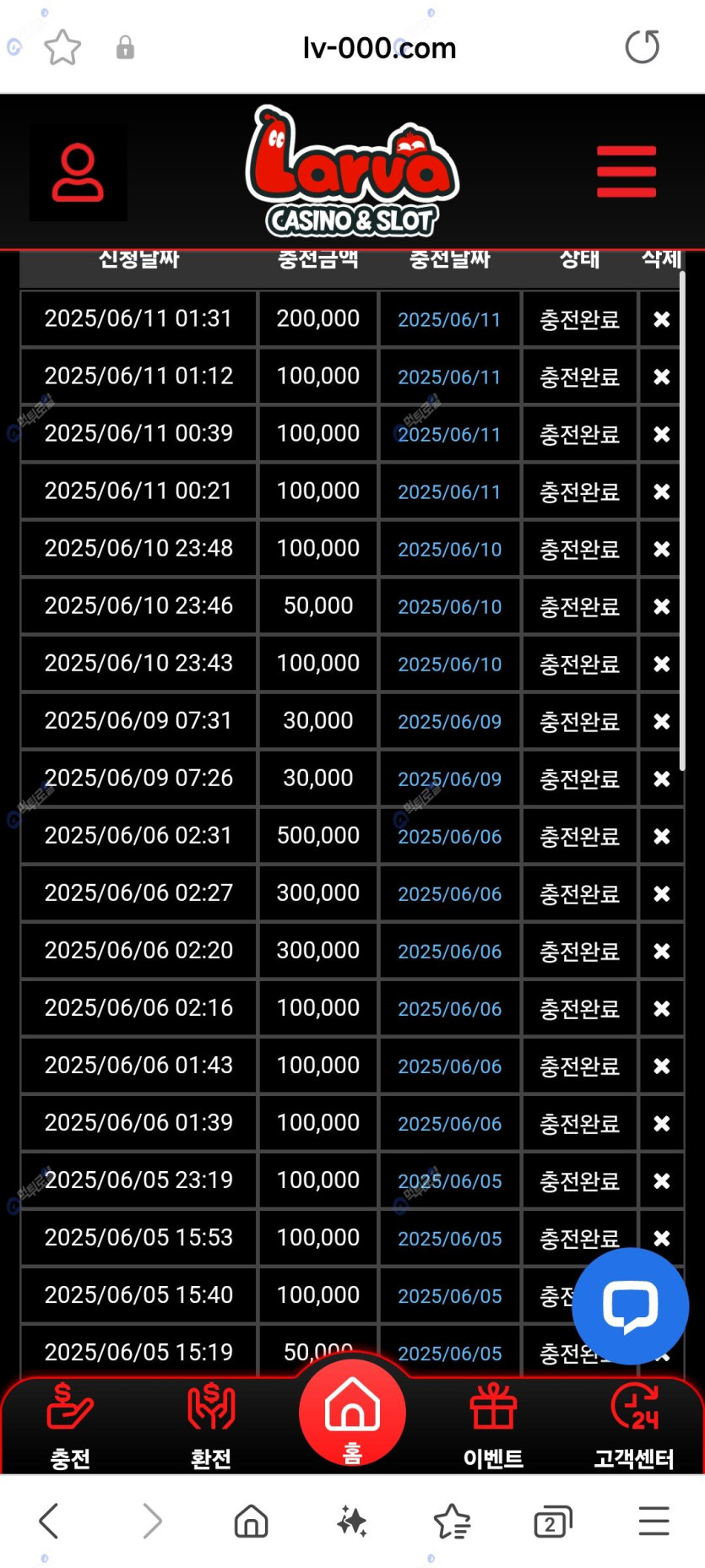705x1568 pixels.
Task: Open the browser tabs switcher
Action: tap(552, 1522)
